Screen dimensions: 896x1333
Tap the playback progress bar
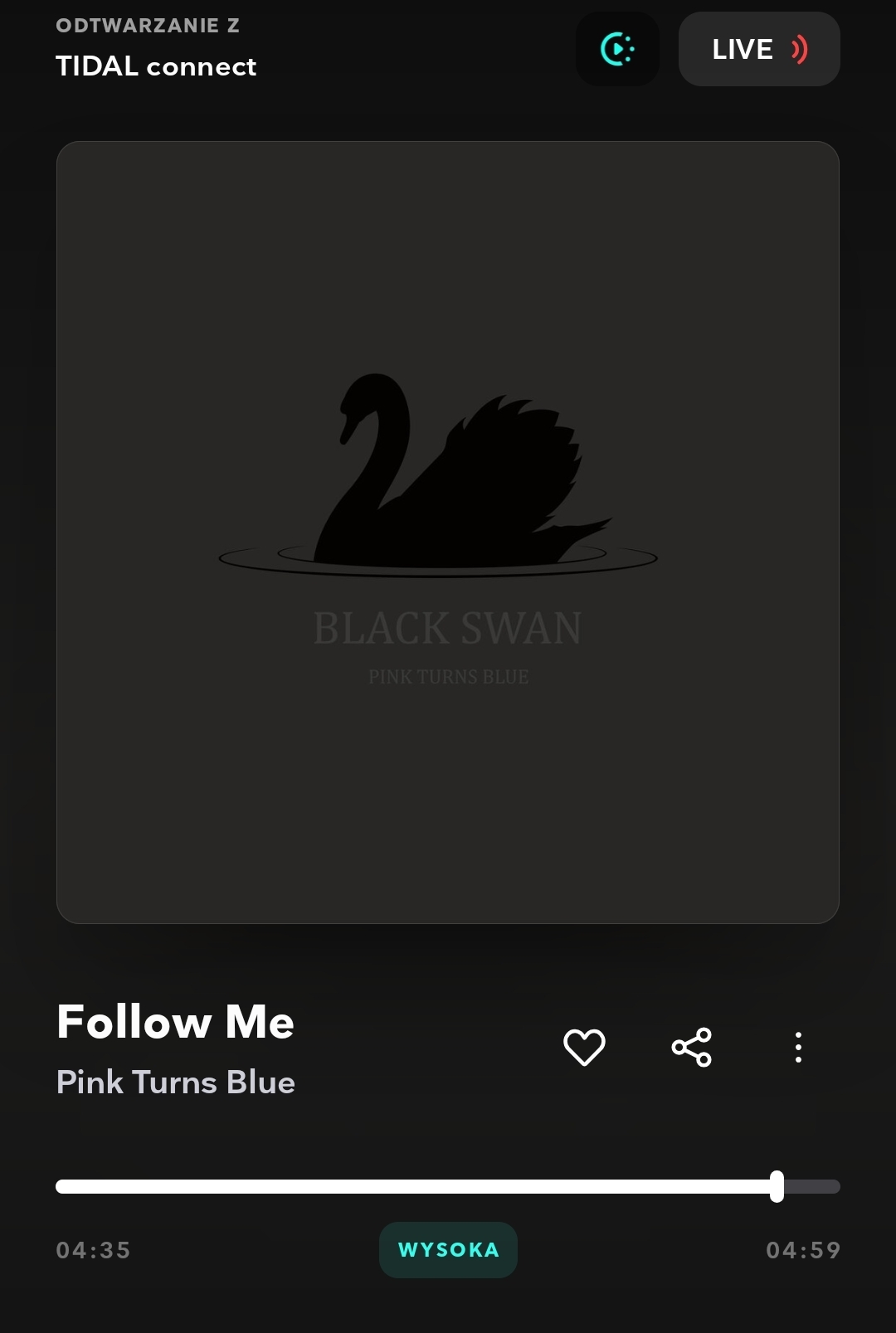448,1186
